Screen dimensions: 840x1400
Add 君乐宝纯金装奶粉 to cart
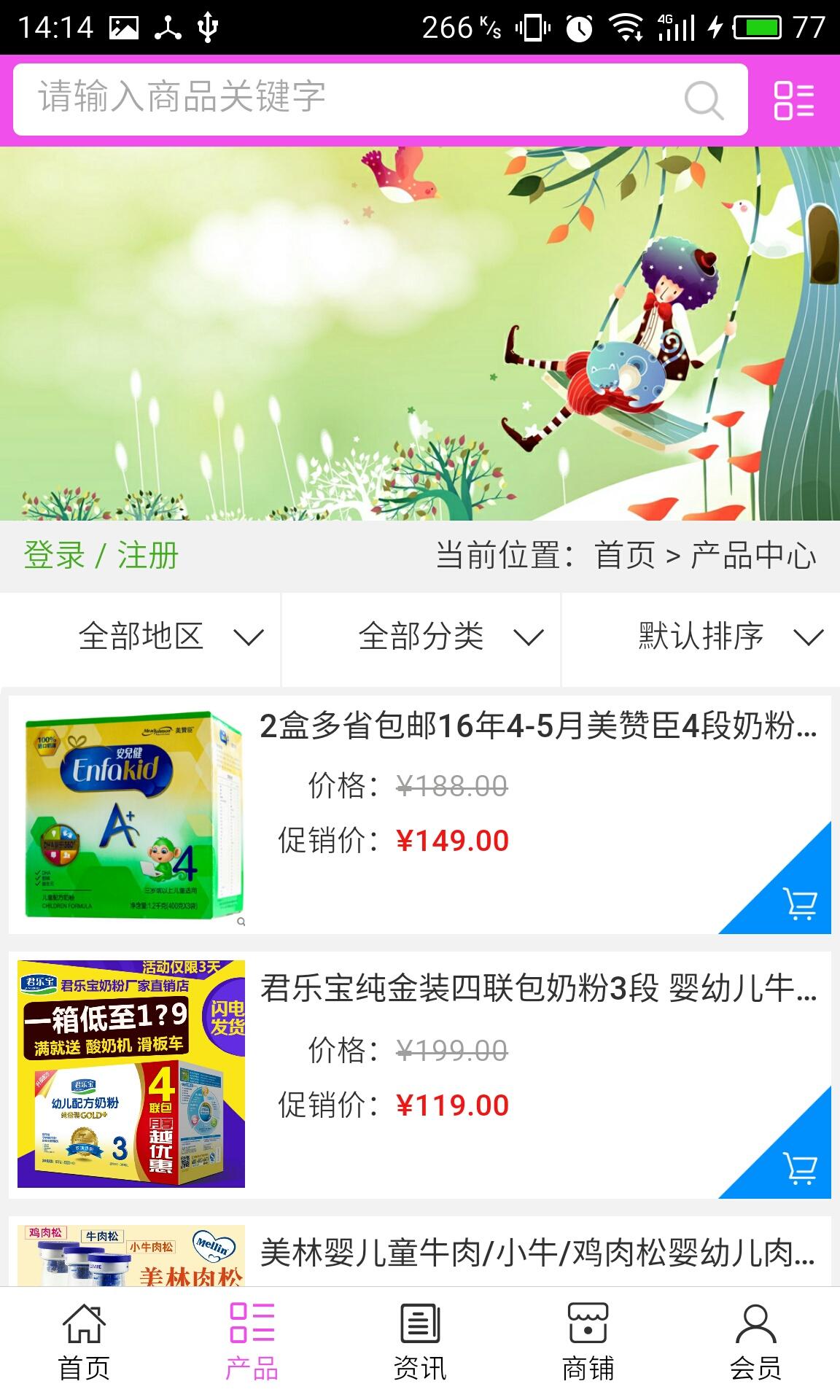point(798,1168)
